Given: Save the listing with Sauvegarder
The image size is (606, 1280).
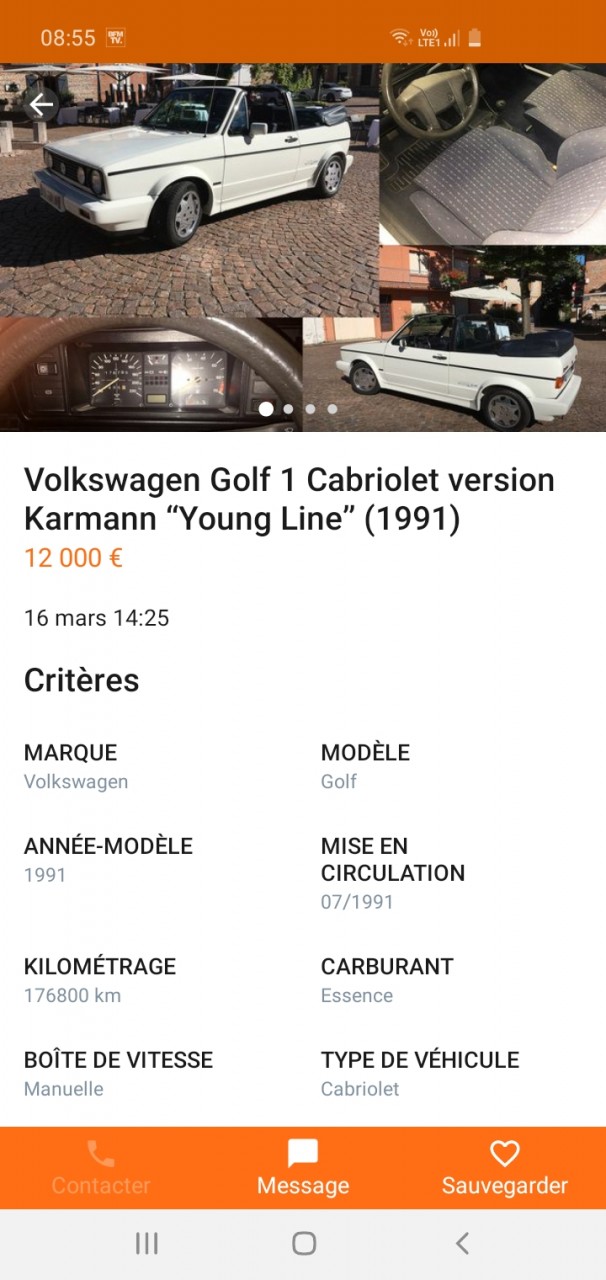Looking at the screenshot, I should [505, 1168].
